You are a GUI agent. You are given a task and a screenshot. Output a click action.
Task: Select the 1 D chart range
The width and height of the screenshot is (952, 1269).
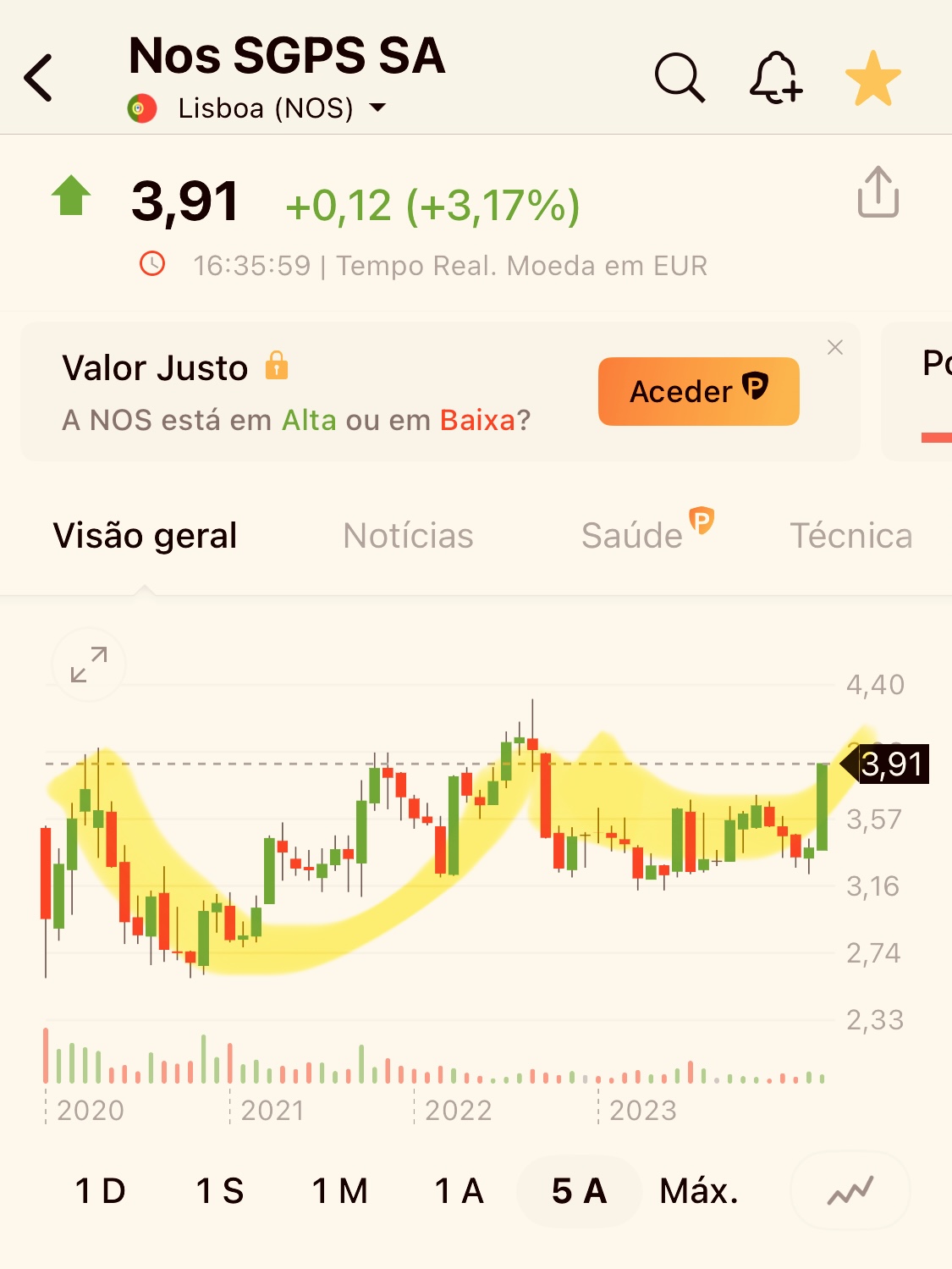click(100, 1191)
